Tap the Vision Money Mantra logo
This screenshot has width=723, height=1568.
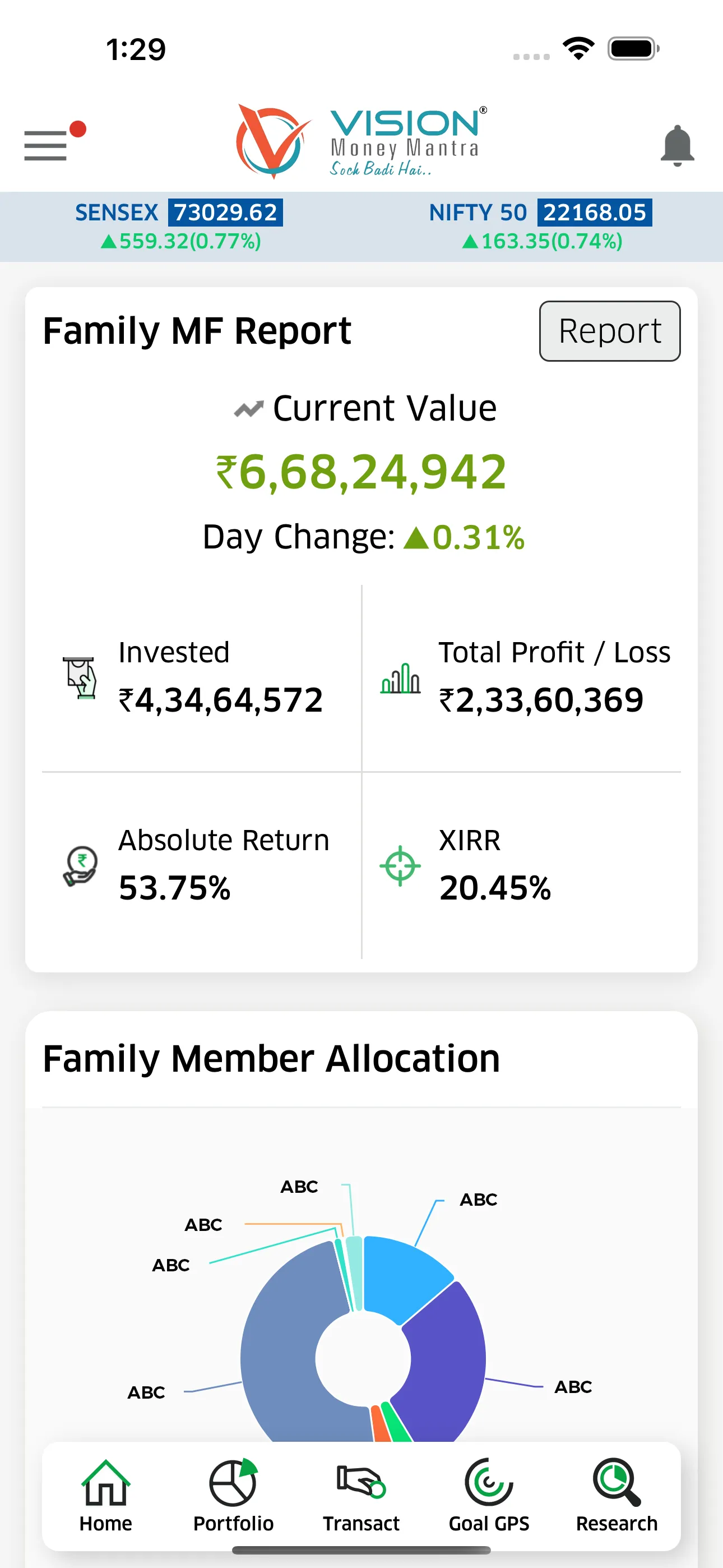point(360,141)
